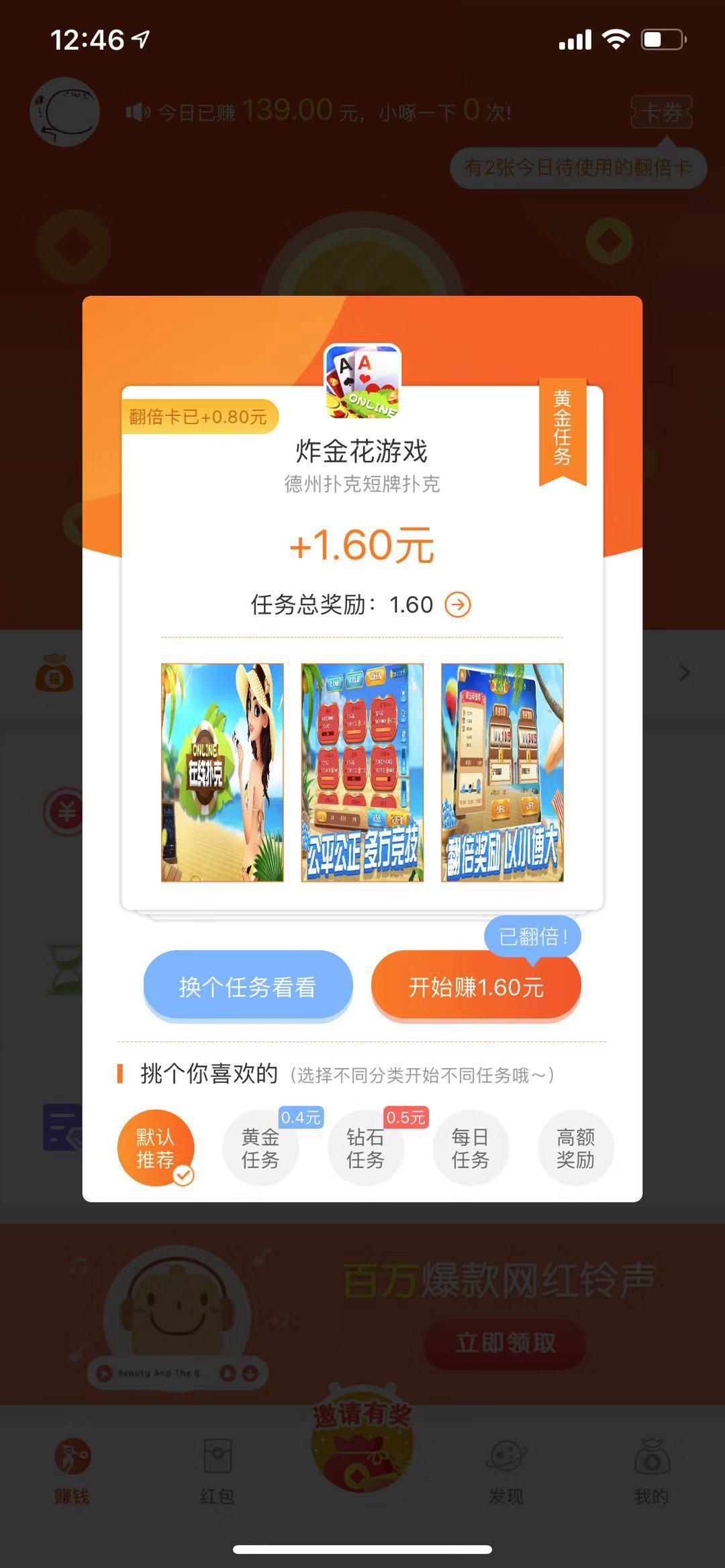This screenshot has width=725, height=1568.
Task: View the 在线扑克 game screenshot
Action: click(x=222, y=772)
